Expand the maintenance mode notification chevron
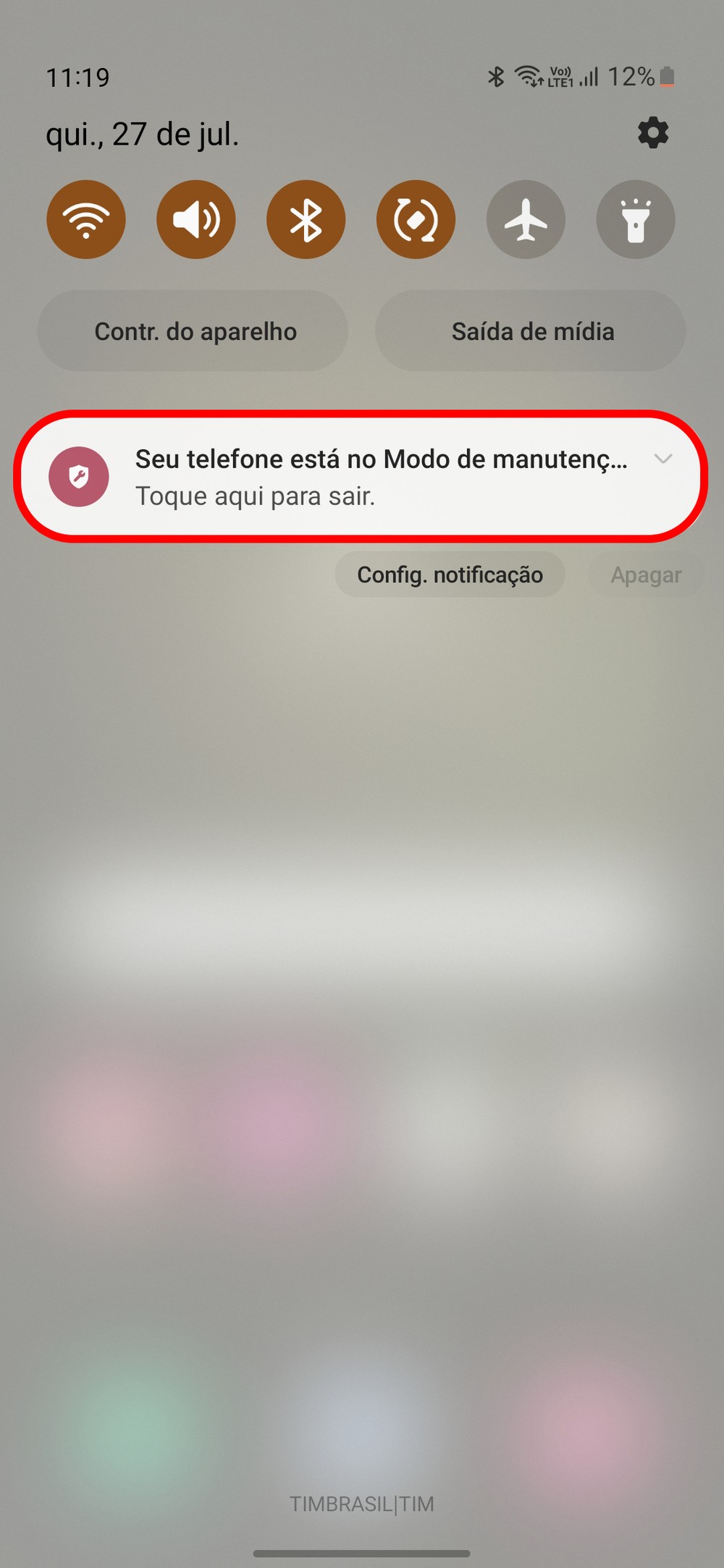Viewport: 724px width, 1568px height. [x=662, y=459]
